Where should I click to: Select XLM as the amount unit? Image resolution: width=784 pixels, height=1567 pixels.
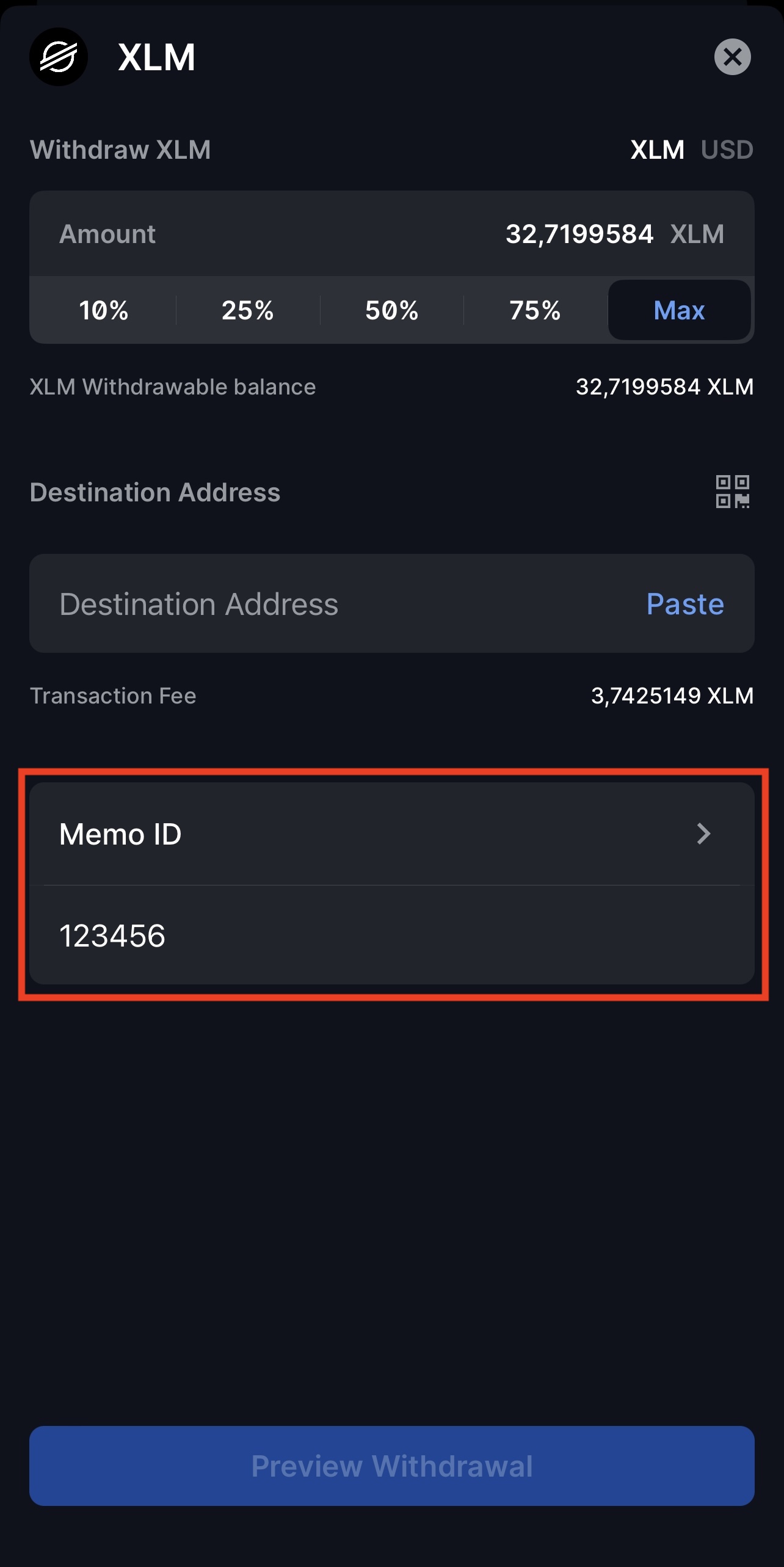(657, 150)
